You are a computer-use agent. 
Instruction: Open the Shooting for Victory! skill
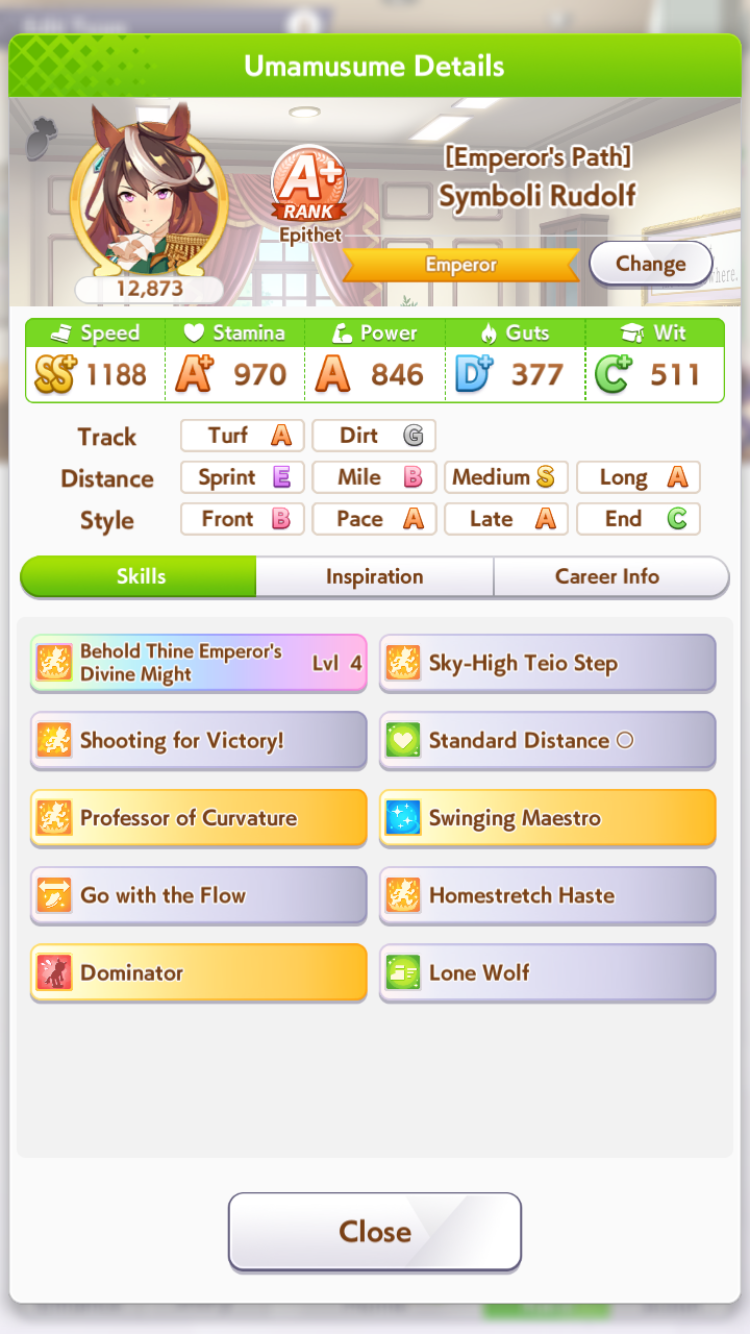click(198, 741)
